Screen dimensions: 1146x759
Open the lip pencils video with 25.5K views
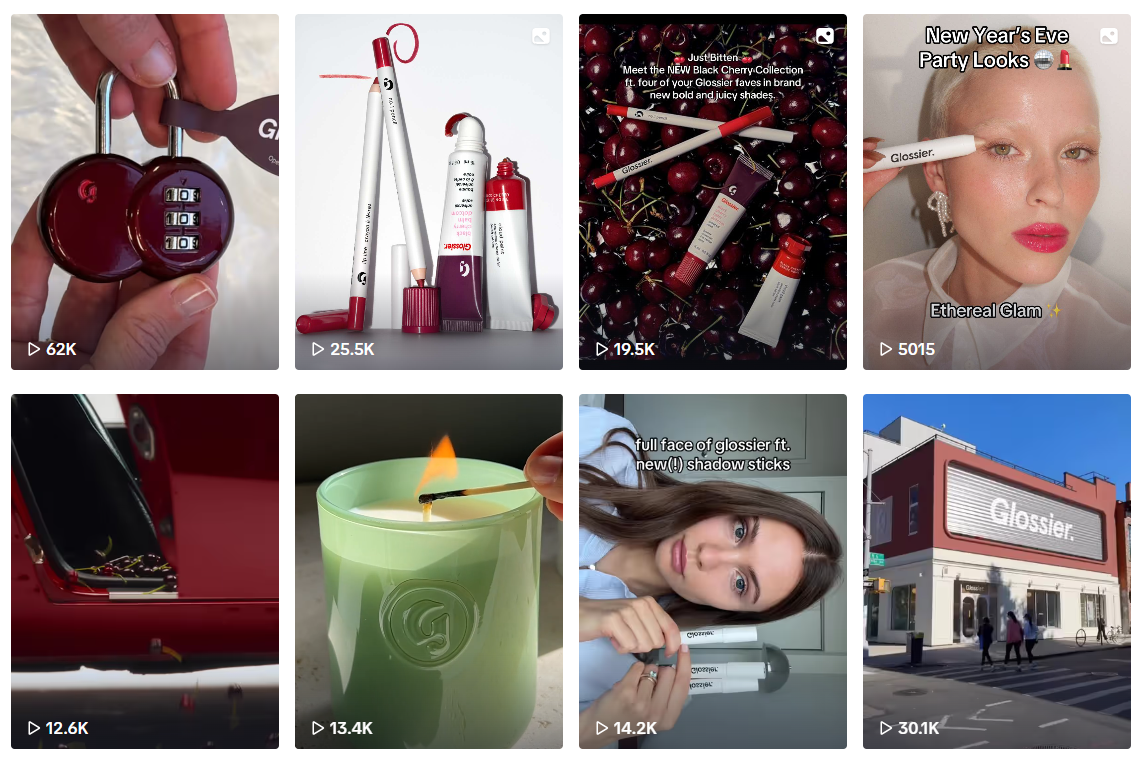[x=429, y=192]
